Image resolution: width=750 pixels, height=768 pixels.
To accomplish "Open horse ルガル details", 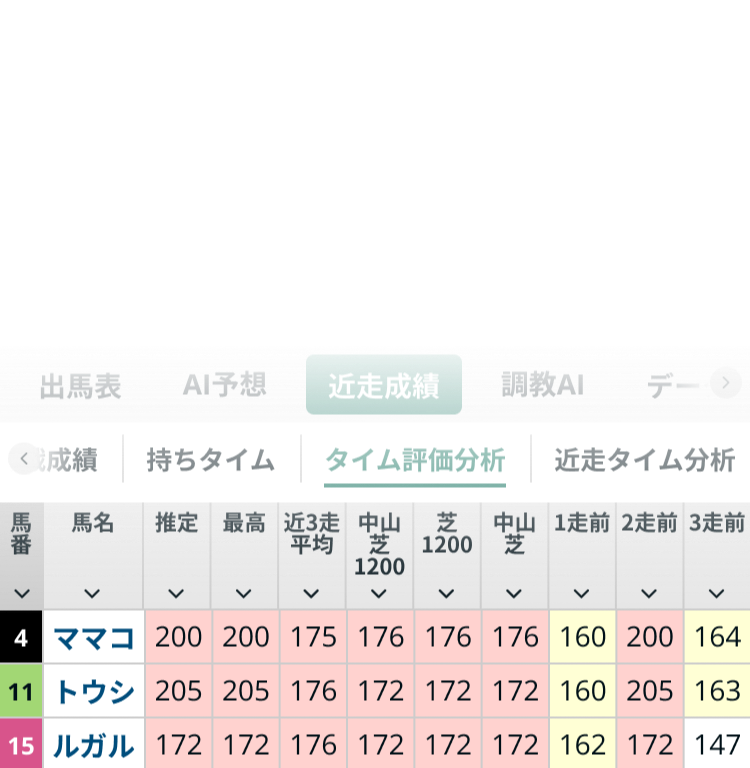I will click(x=93, y=746).
